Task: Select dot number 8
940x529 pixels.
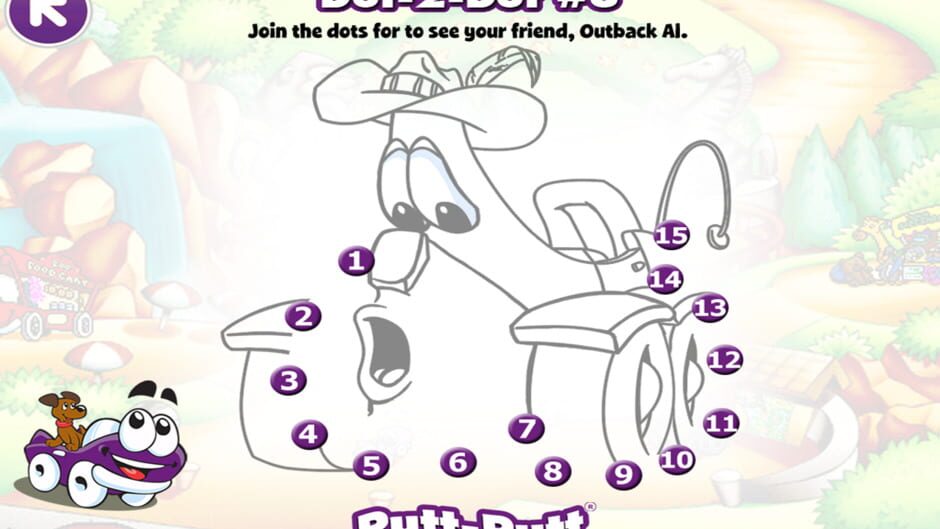Action: tap(552, 471)
